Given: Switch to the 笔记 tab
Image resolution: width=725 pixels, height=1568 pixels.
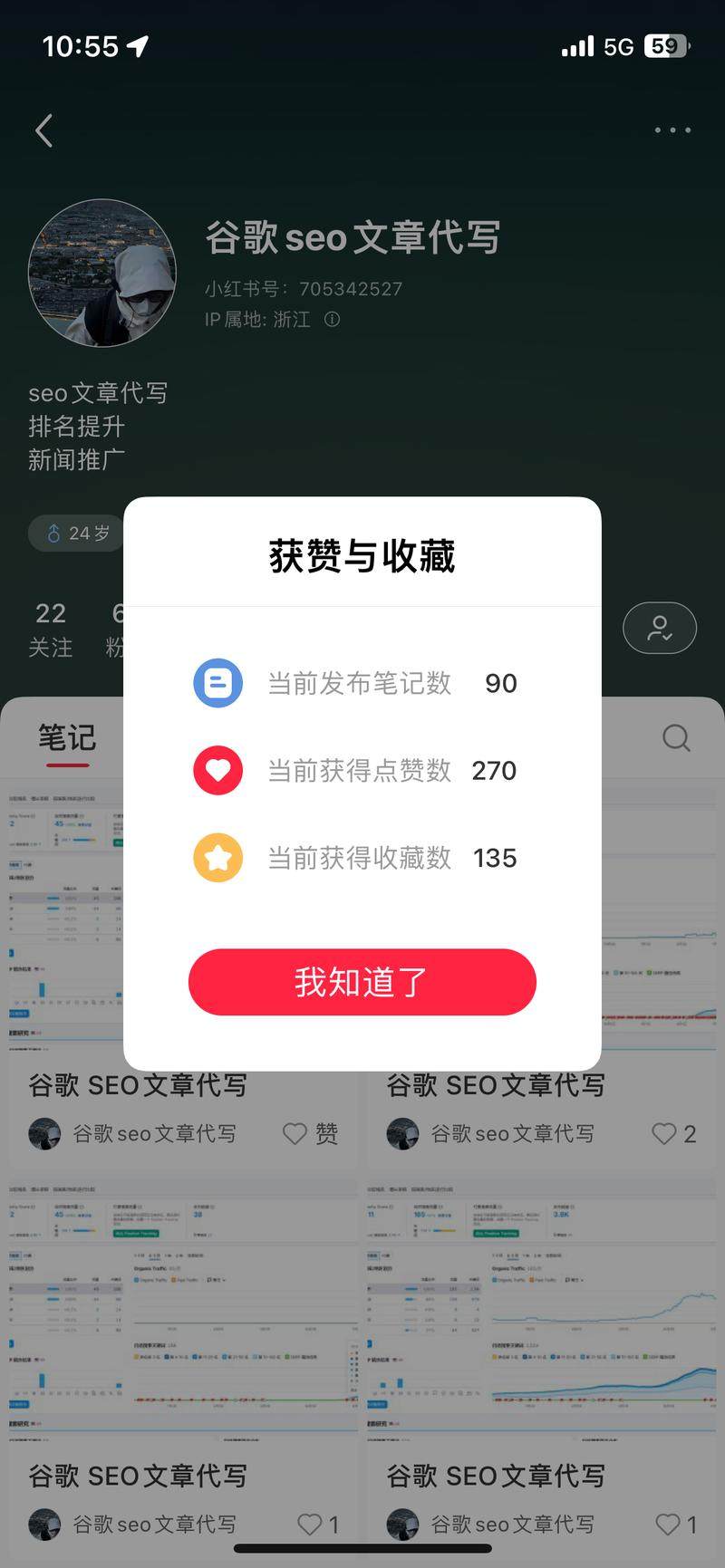Looking at the screenshot, I should (x=66, y=738).
